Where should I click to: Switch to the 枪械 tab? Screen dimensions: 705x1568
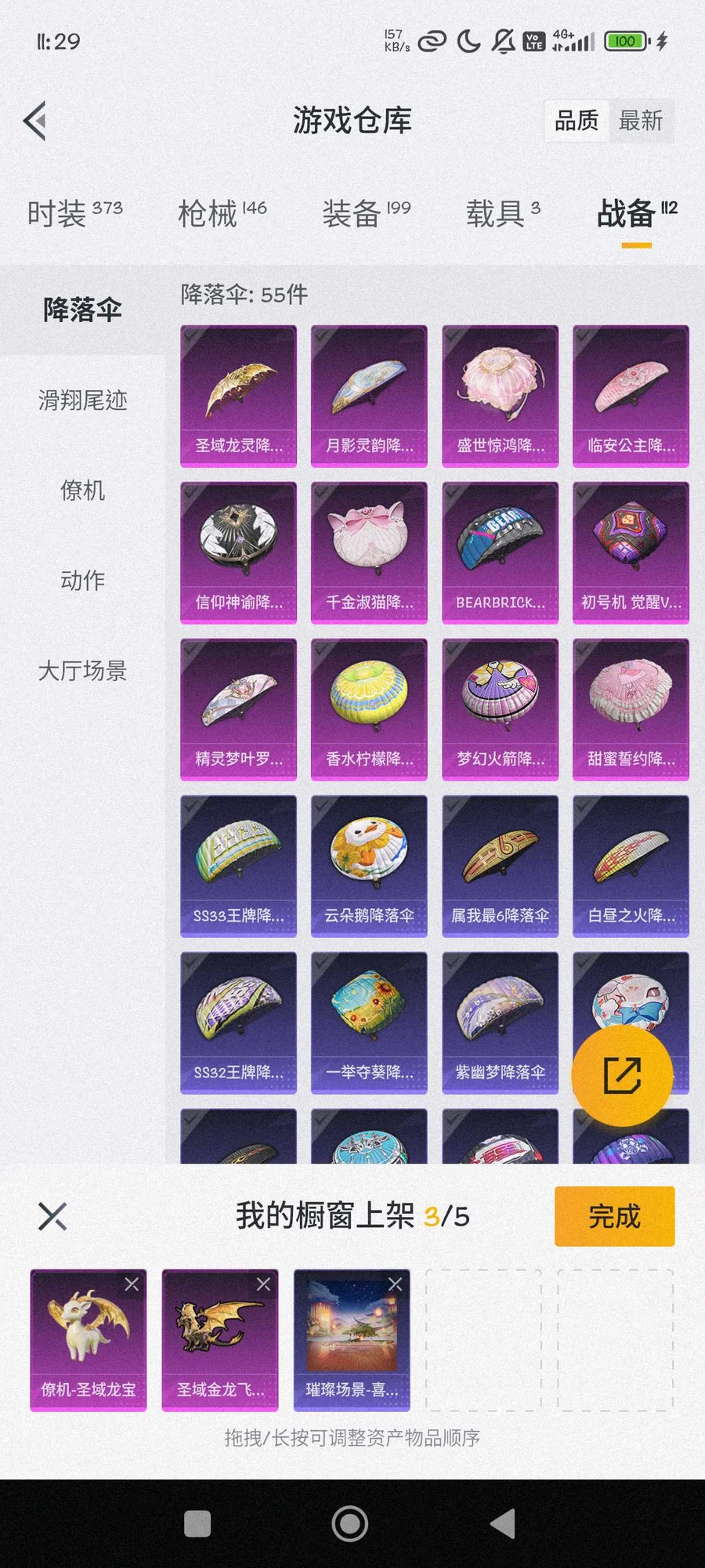[222, 213]
